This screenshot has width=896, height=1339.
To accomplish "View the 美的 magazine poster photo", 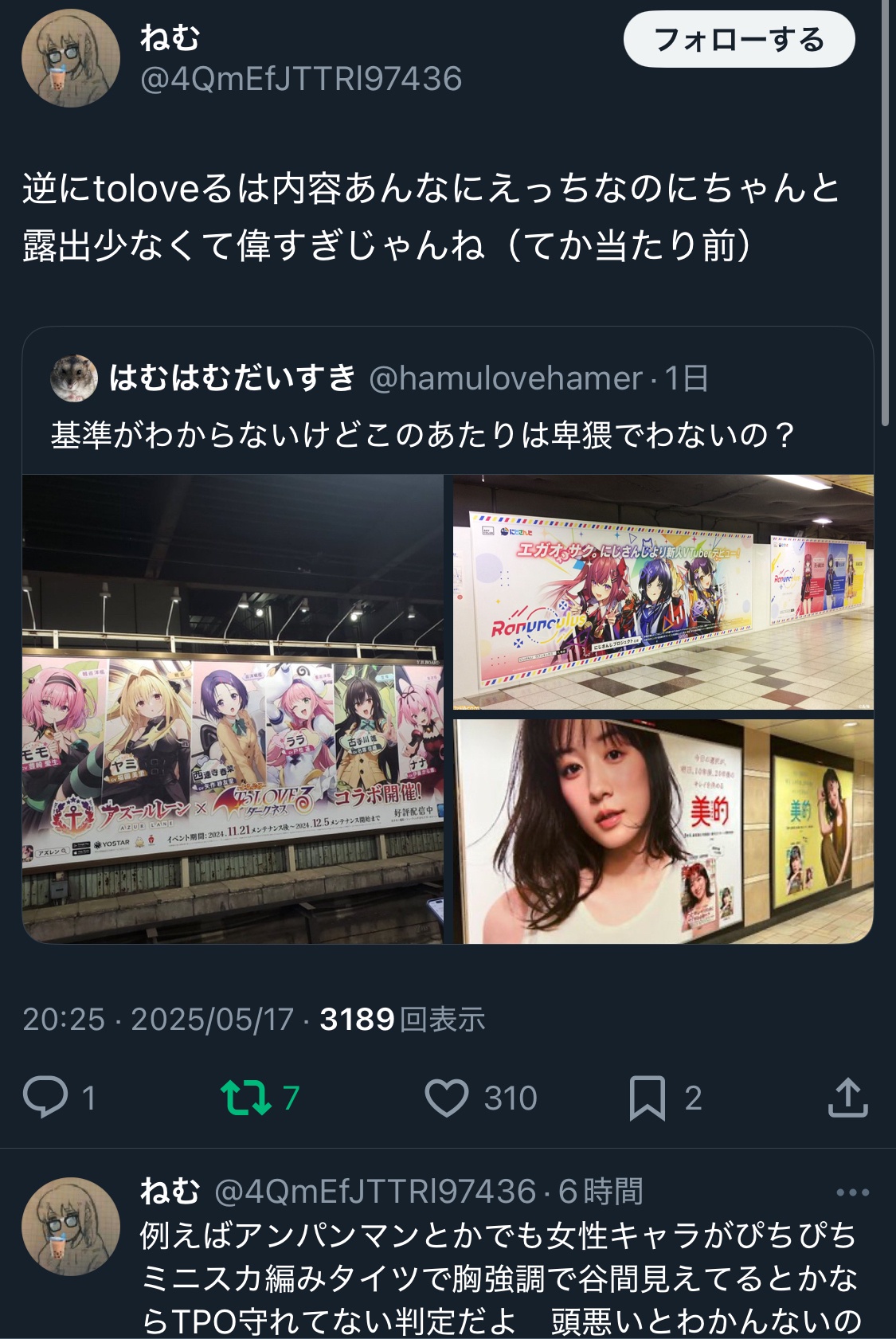I will pos(663,831).
